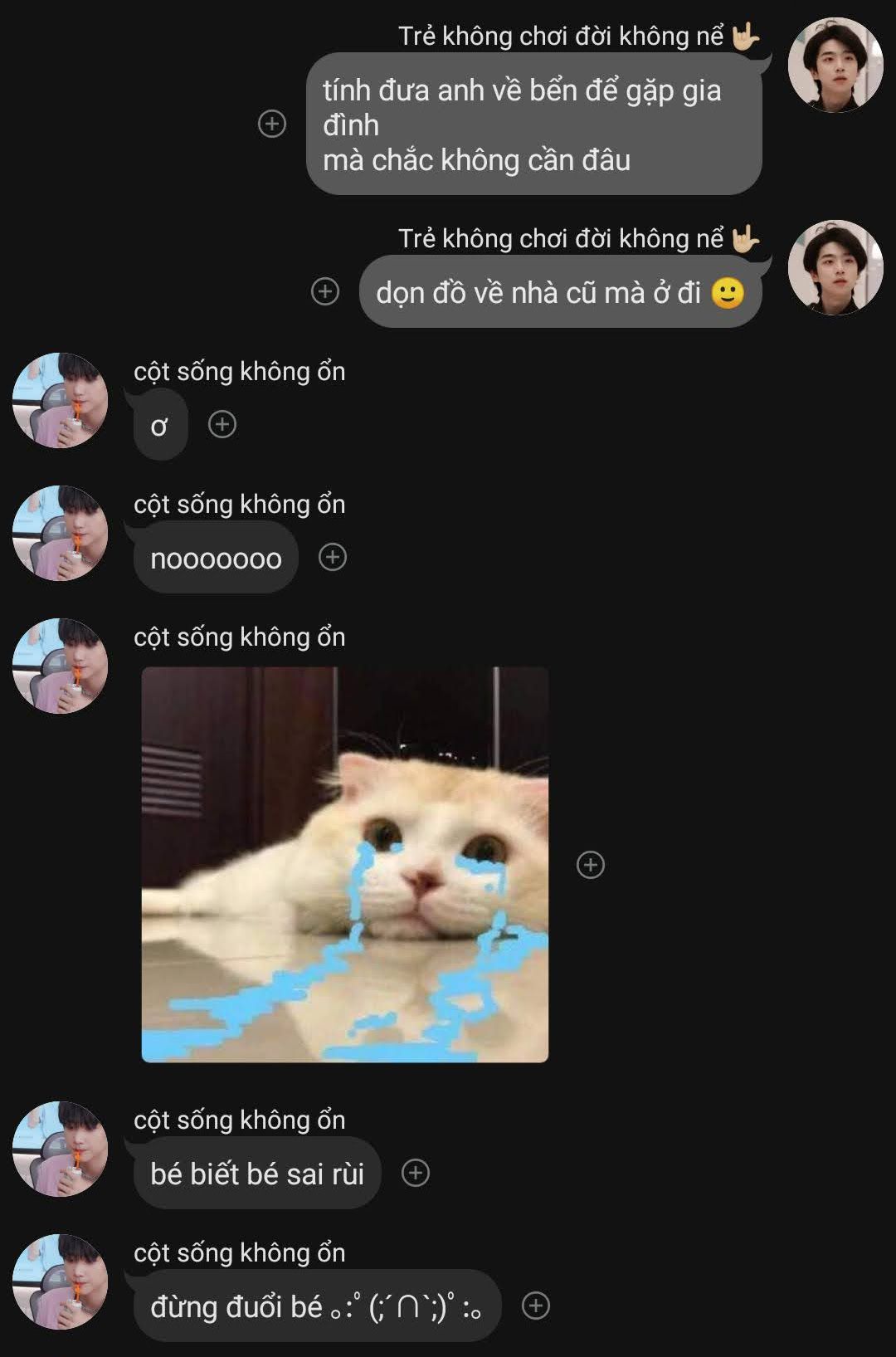Viewport: 896px width, 1357px height.
Task: React to the crying cat image
Action: pyautogui.click(x=591, y=865)
